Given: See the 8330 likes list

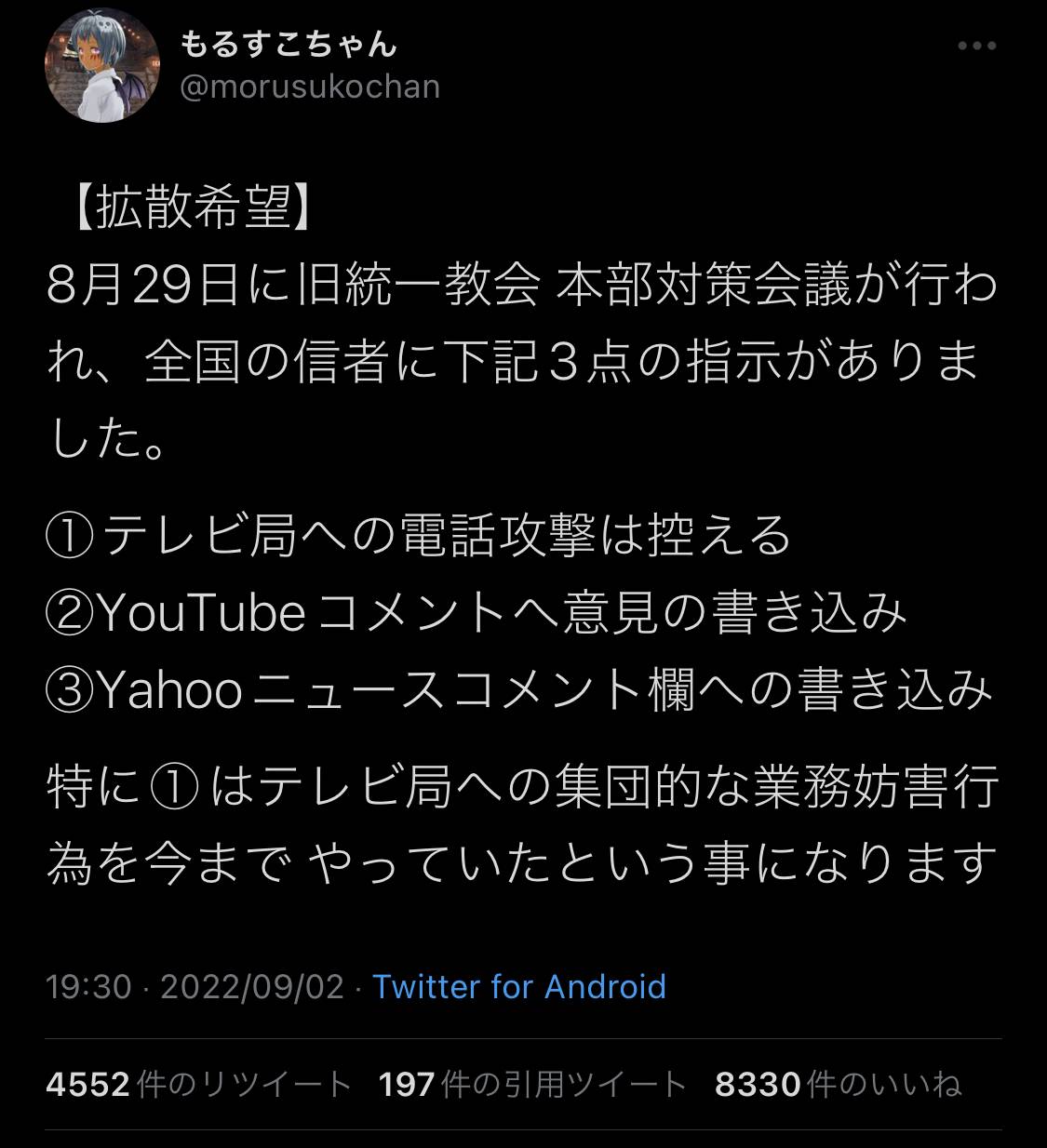Looking at the screenshot, I should coord(838,1085).
